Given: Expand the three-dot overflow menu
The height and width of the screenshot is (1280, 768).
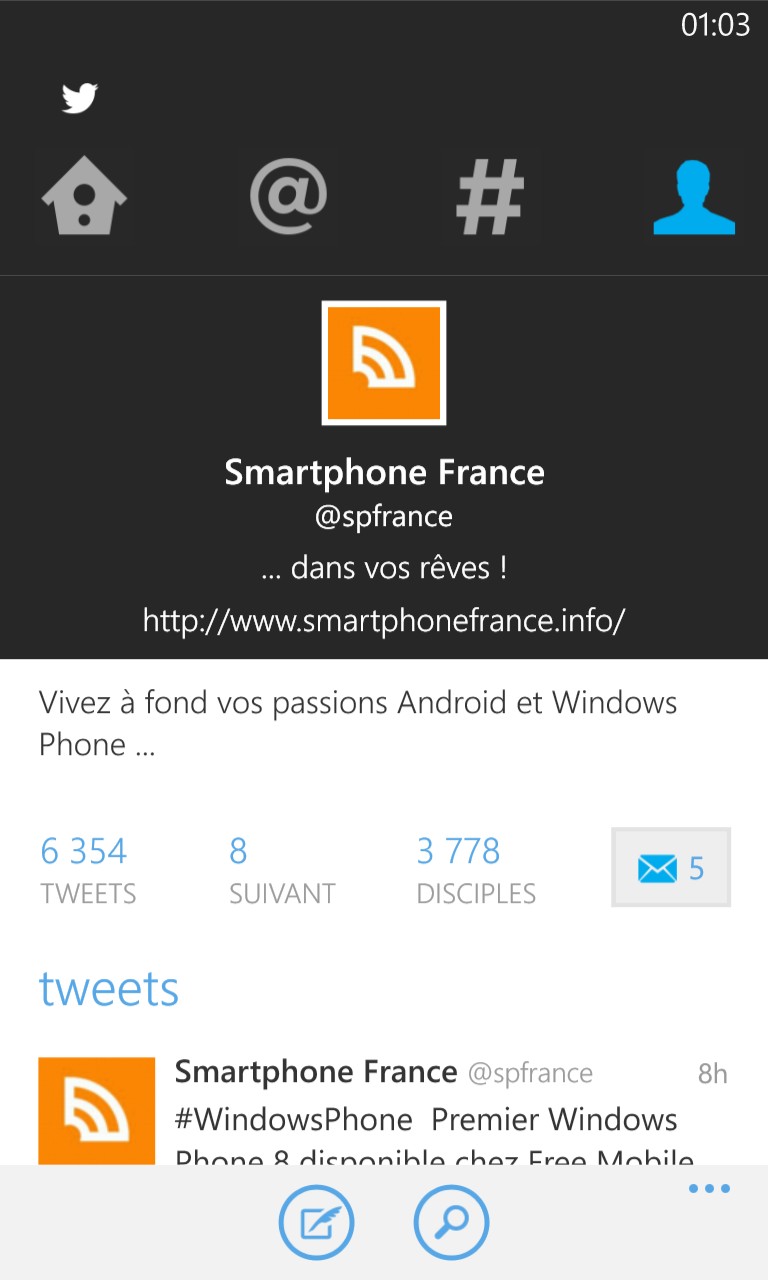Looking at the screenshot, I should pyautogui.click(x=709, y=1189).
